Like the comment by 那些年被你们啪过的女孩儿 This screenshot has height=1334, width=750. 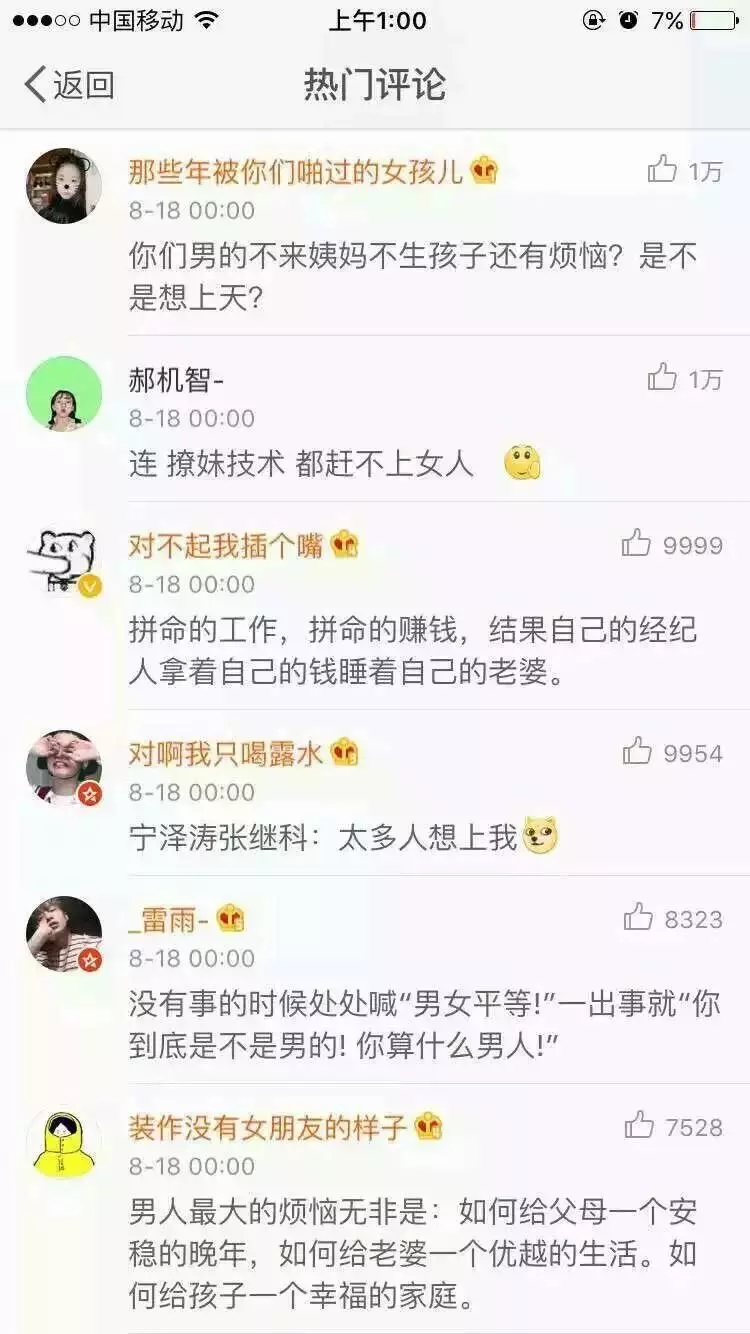663,170
